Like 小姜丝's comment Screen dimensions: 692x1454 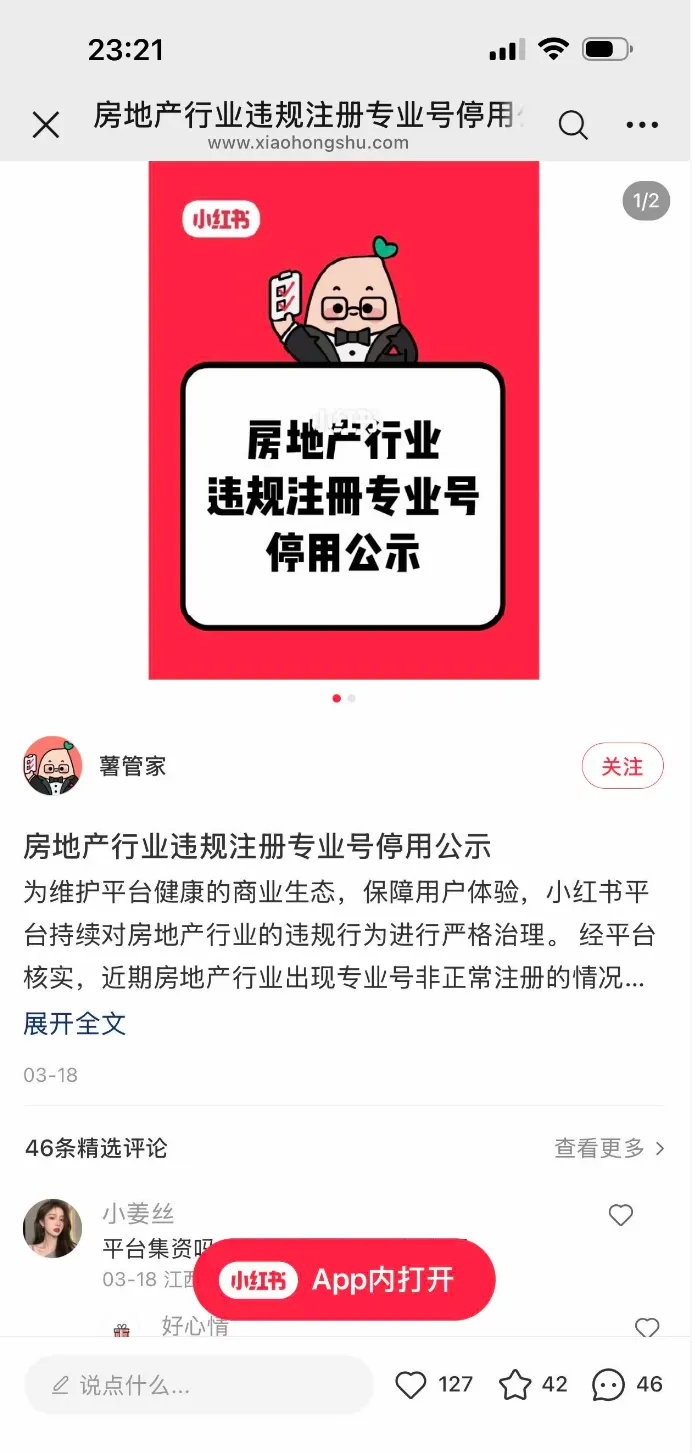coord(621,1215)
